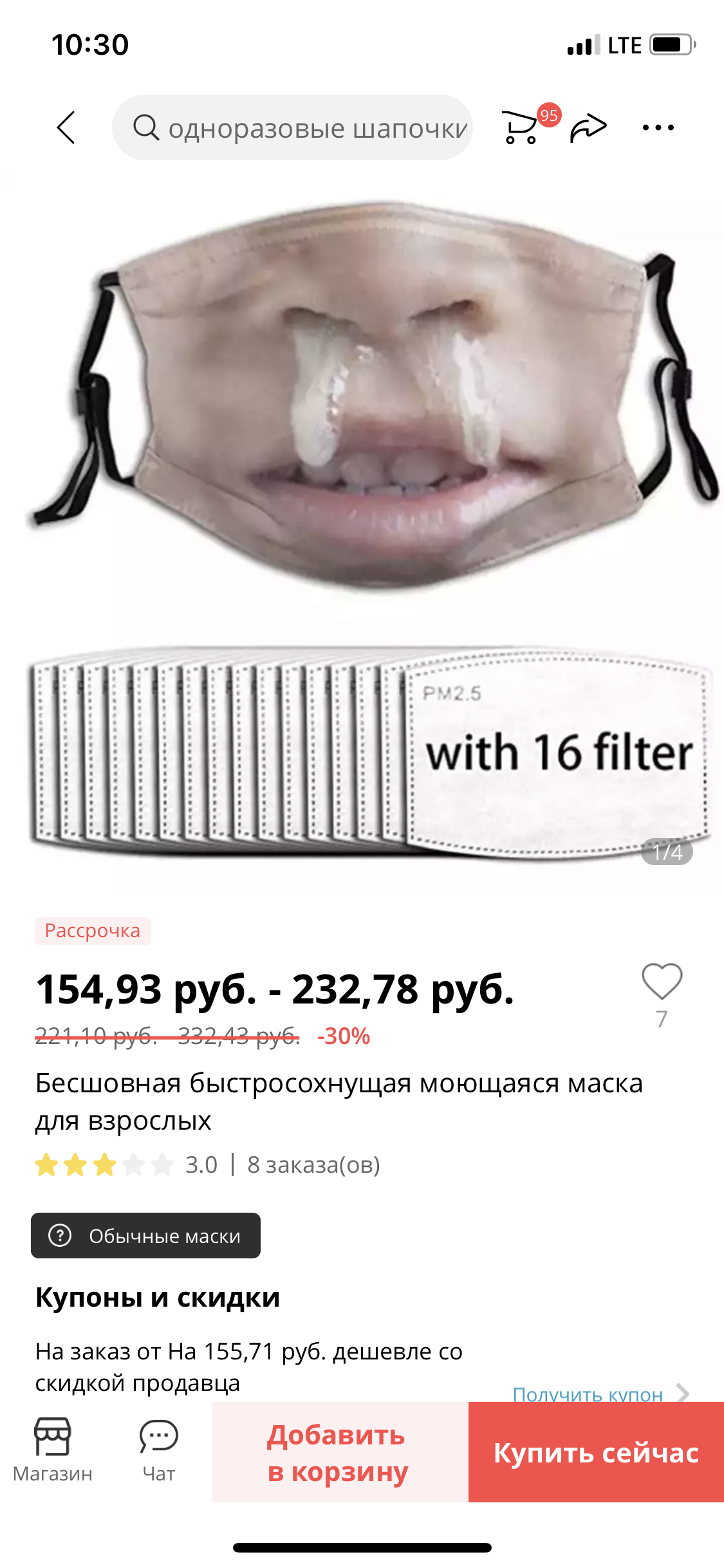Open the search field with одноразовые шапочки
724x1568 pixels.
(292, 127)
